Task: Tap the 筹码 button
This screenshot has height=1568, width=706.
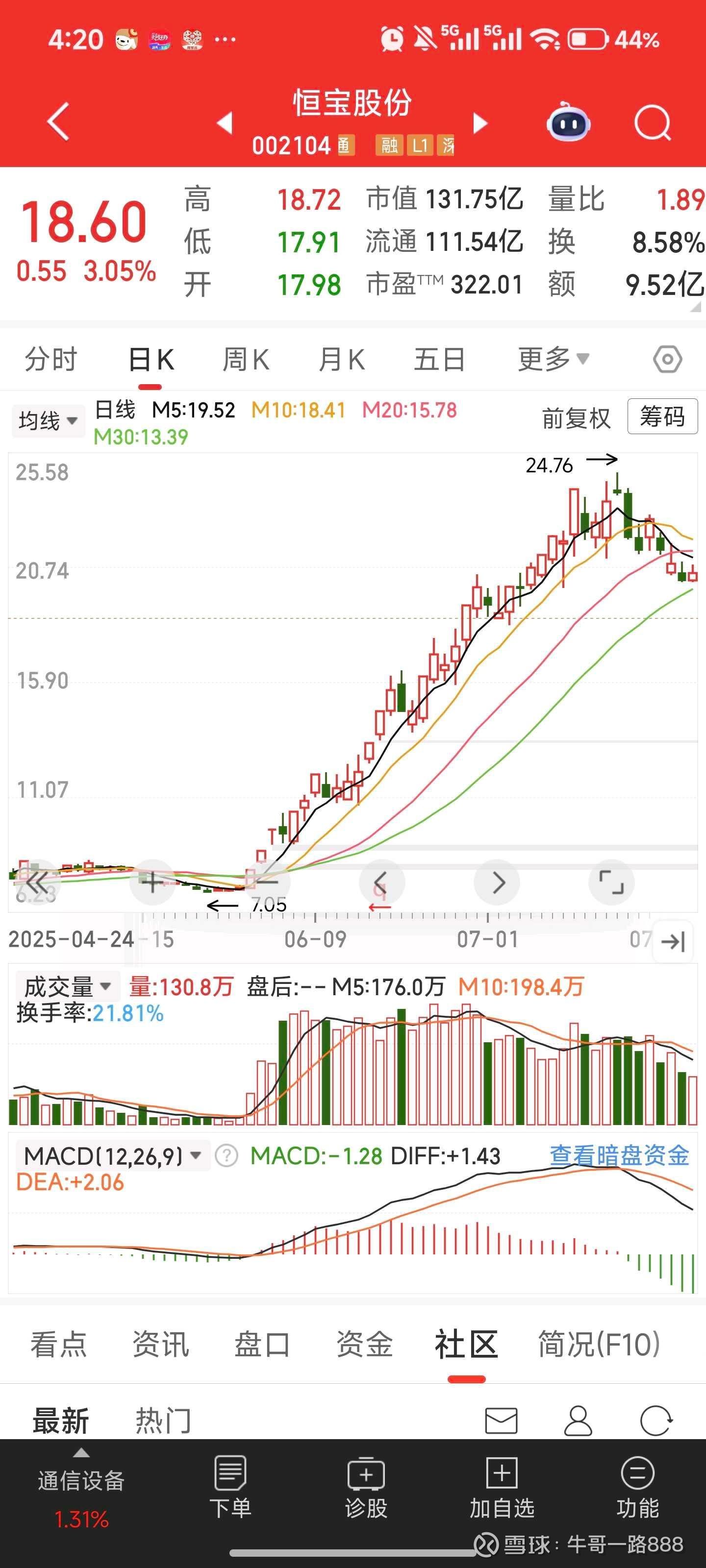Action: click(x=662, y=417)
